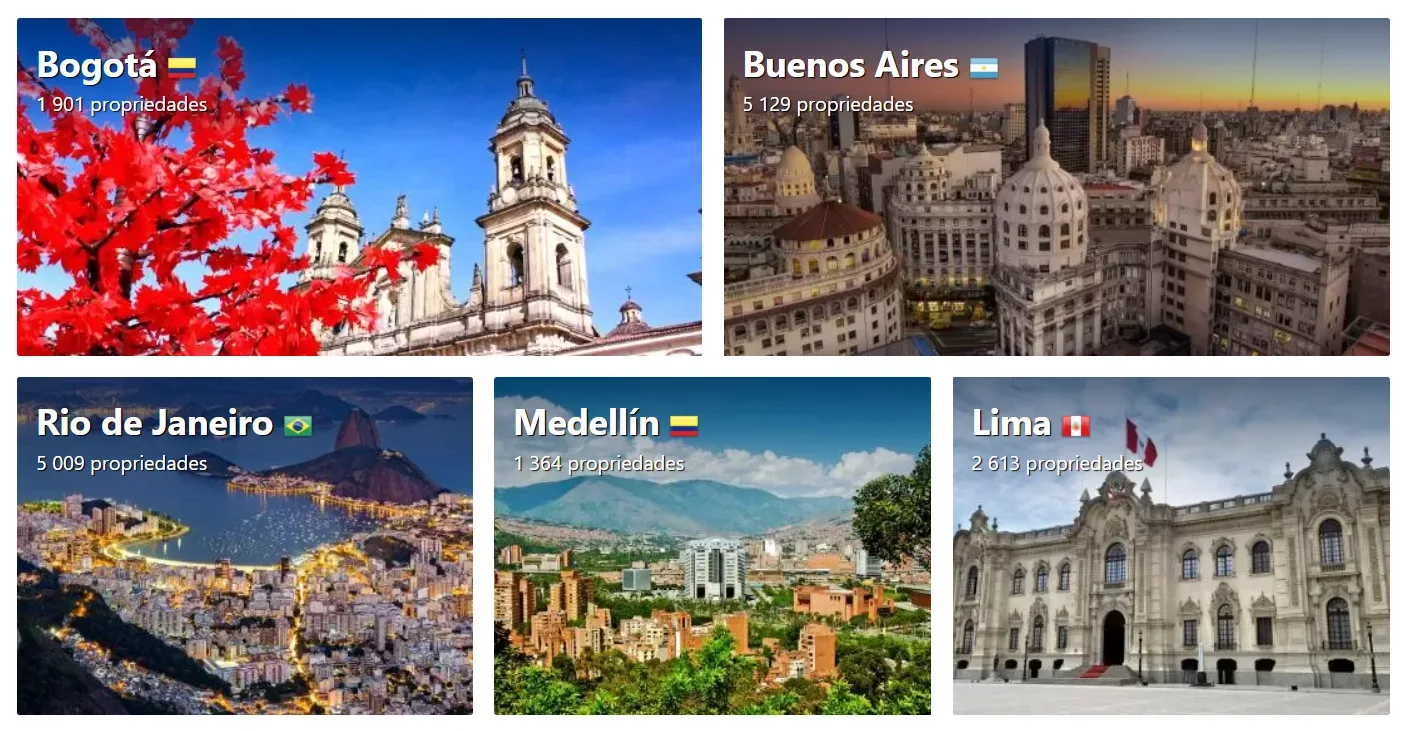Select the Rio de Janeiro card
Image resolution: width=1402 pixels, height=731 pixels.
(244, 546)
